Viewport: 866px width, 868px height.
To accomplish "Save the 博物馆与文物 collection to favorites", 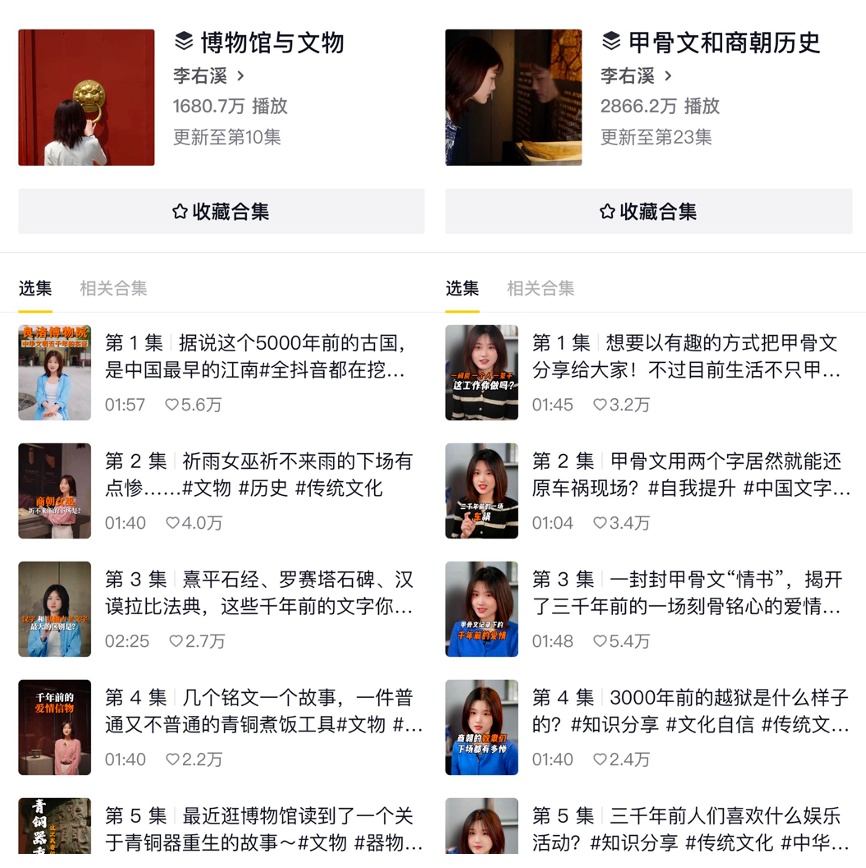I will click(221, 211).
